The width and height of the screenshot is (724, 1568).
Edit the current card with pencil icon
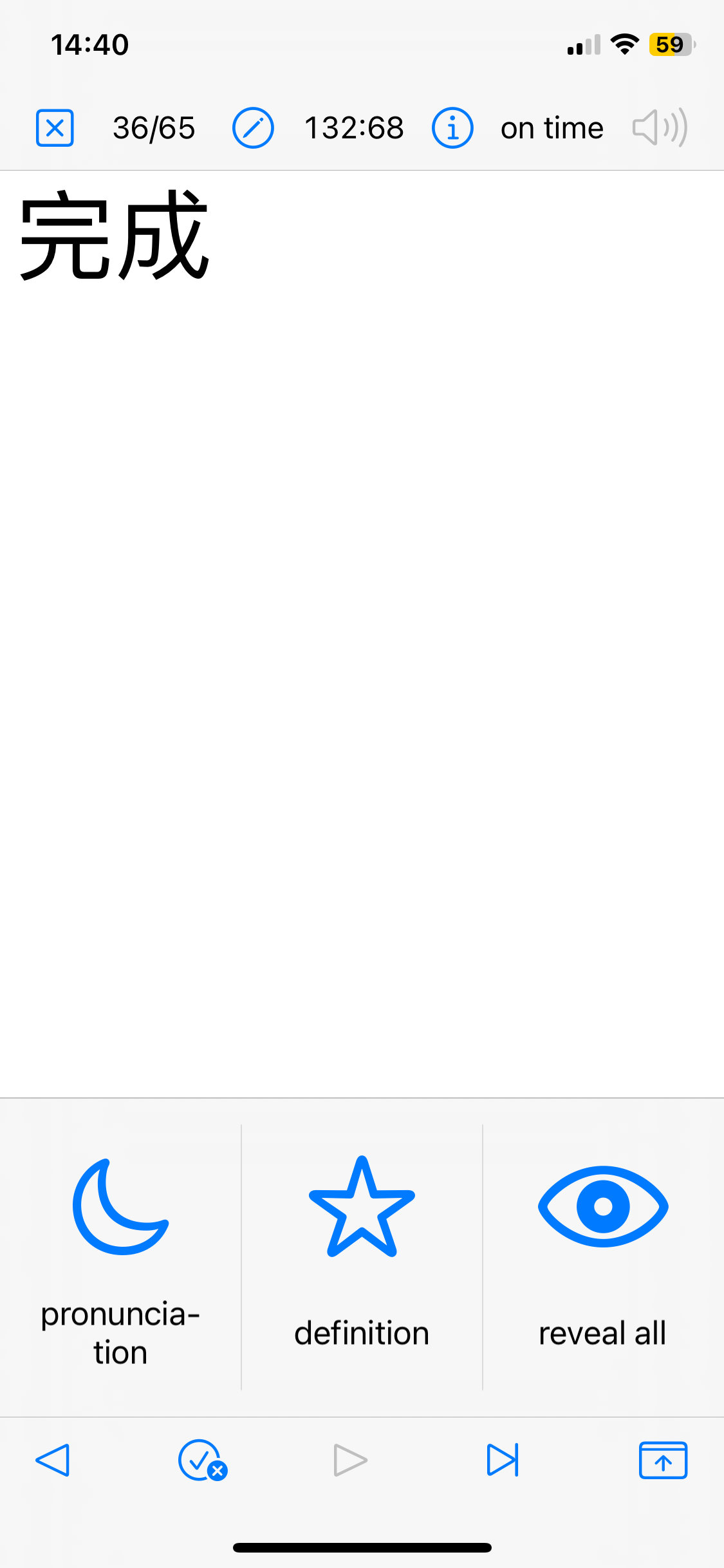[x=253, y=128]
